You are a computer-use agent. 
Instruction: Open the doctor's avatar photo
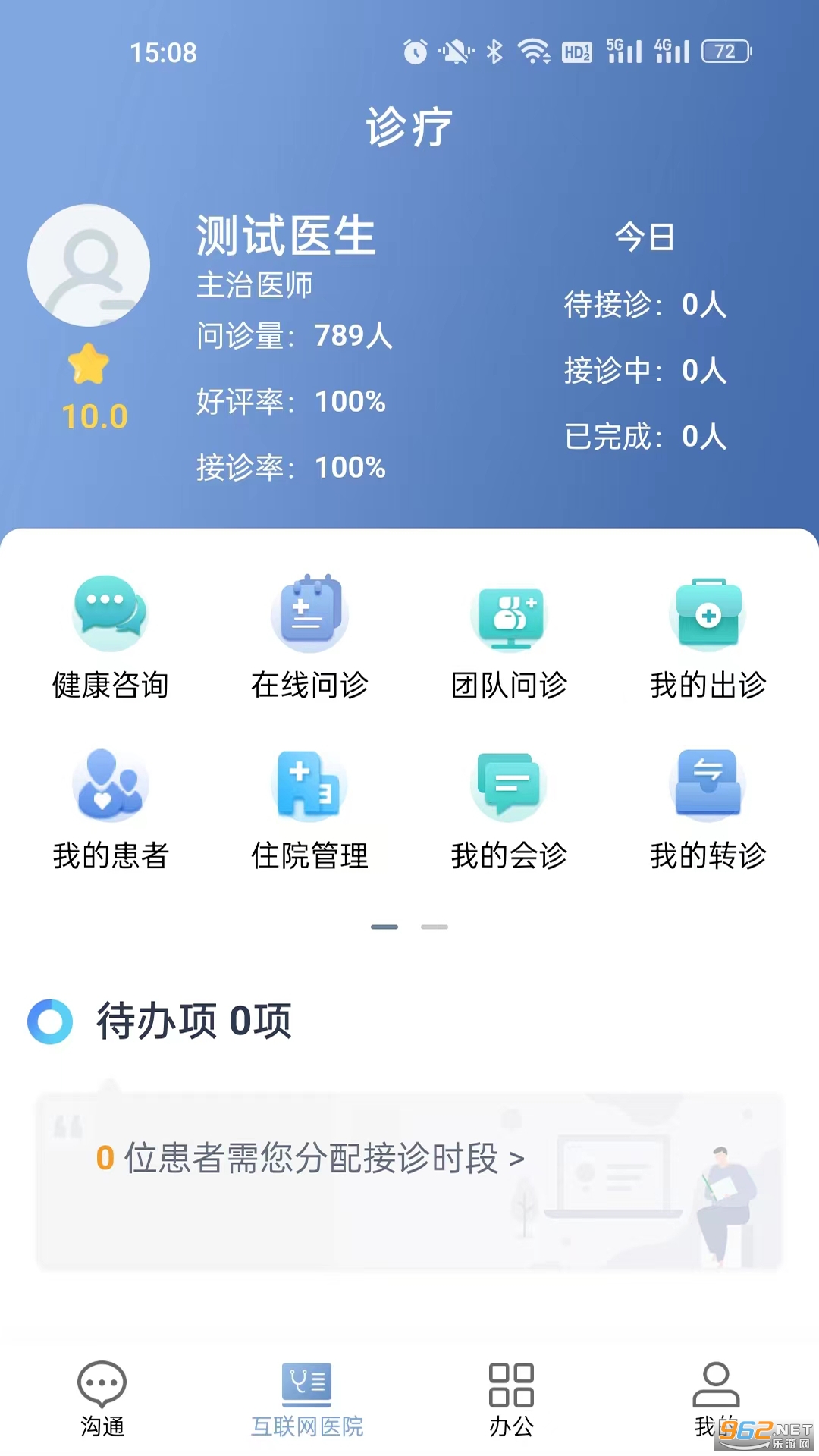(x=89, y=265)
